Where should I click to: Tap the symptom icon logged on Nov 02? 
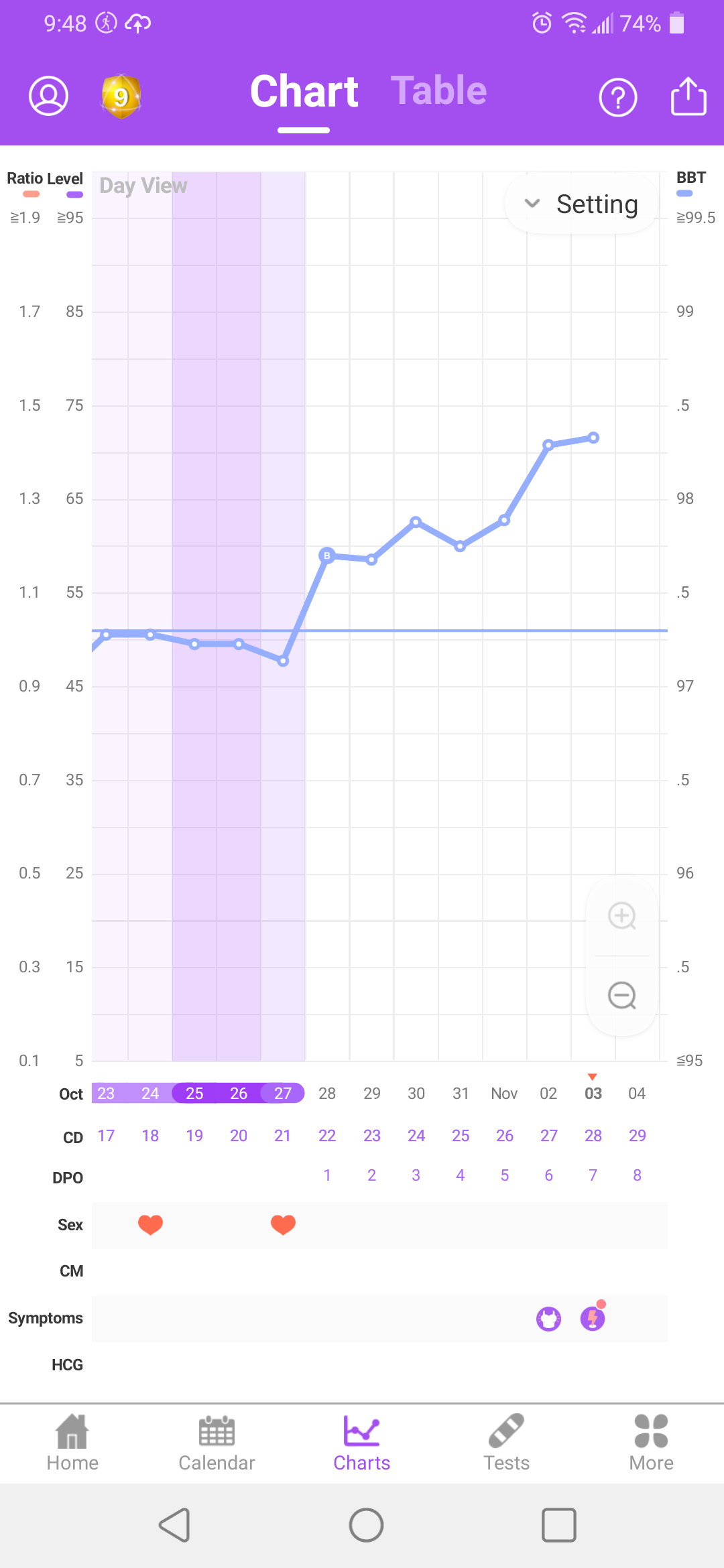548,1319
